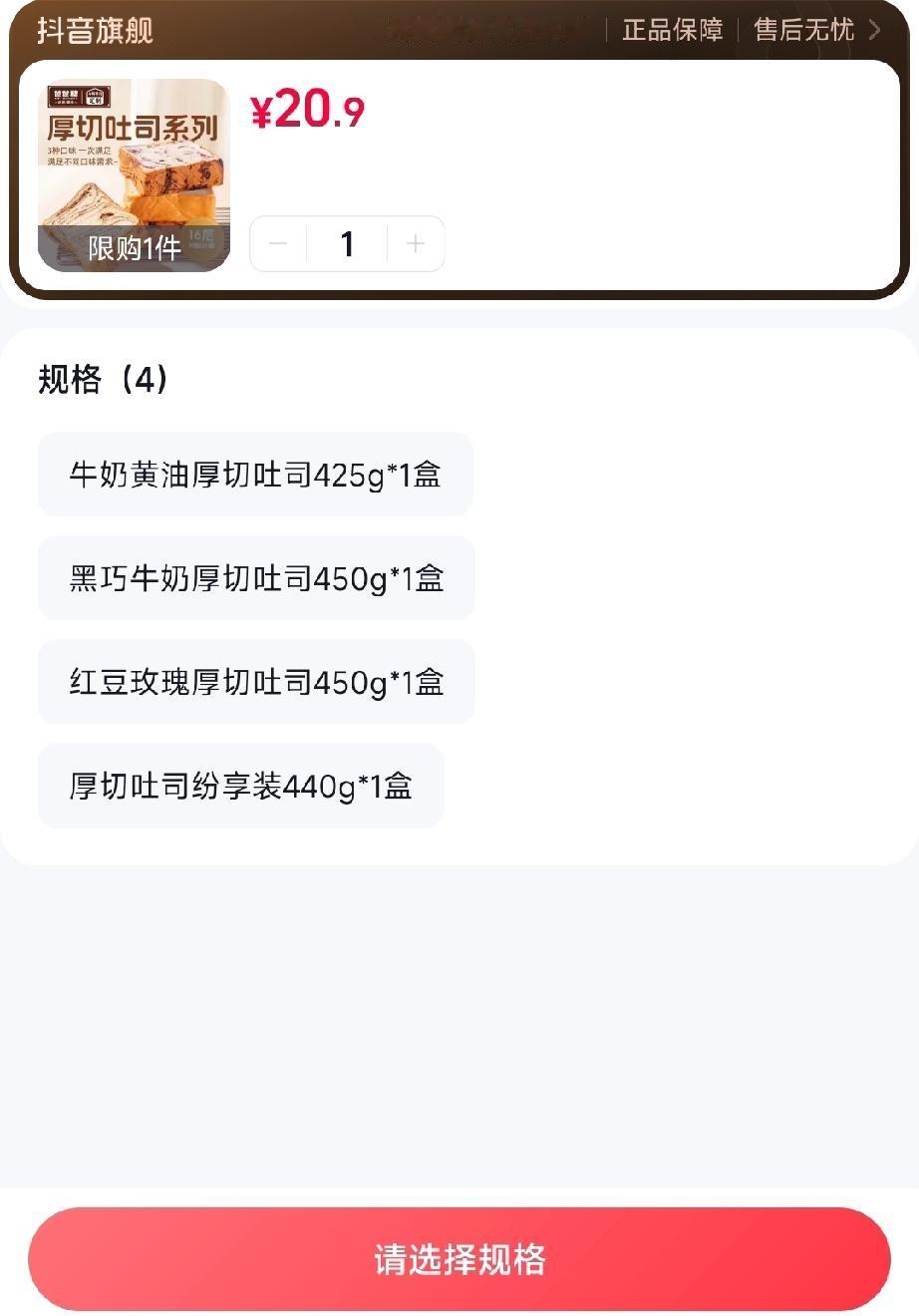The height and width of the screenshot is (1316, 919).
Task: Tap the quantity field showing 1
Action: (x=346, y=243)
